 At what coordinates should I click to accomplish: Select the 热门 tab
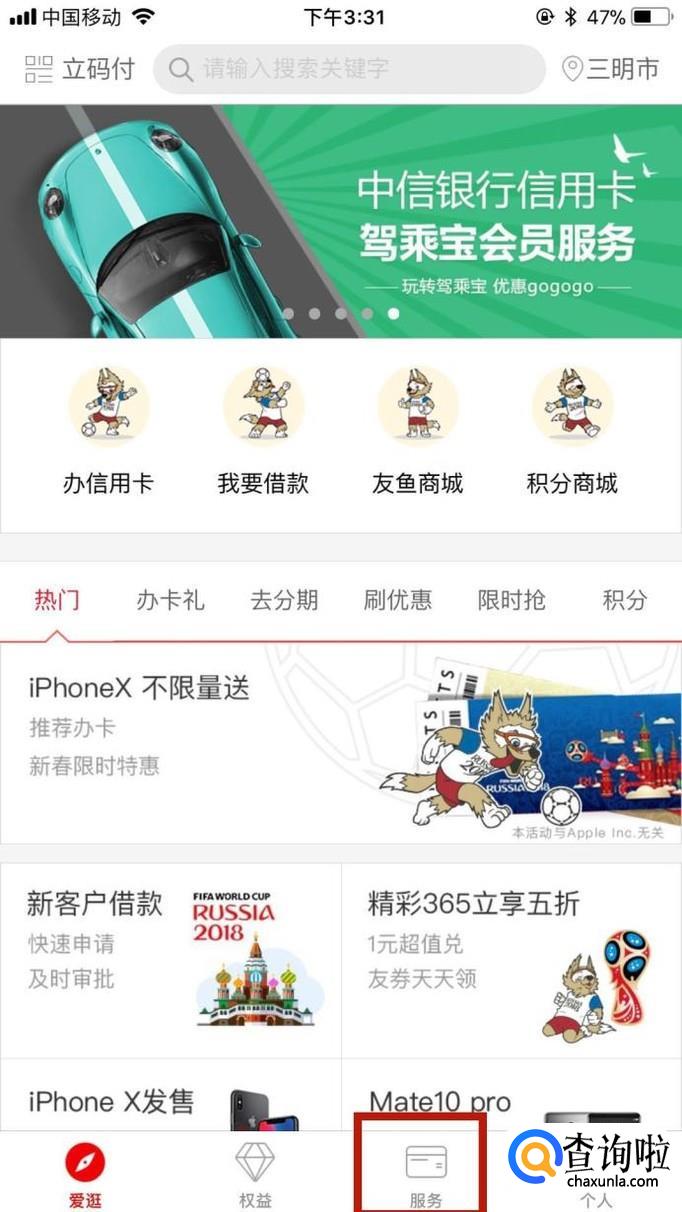(x=57, y=600)
